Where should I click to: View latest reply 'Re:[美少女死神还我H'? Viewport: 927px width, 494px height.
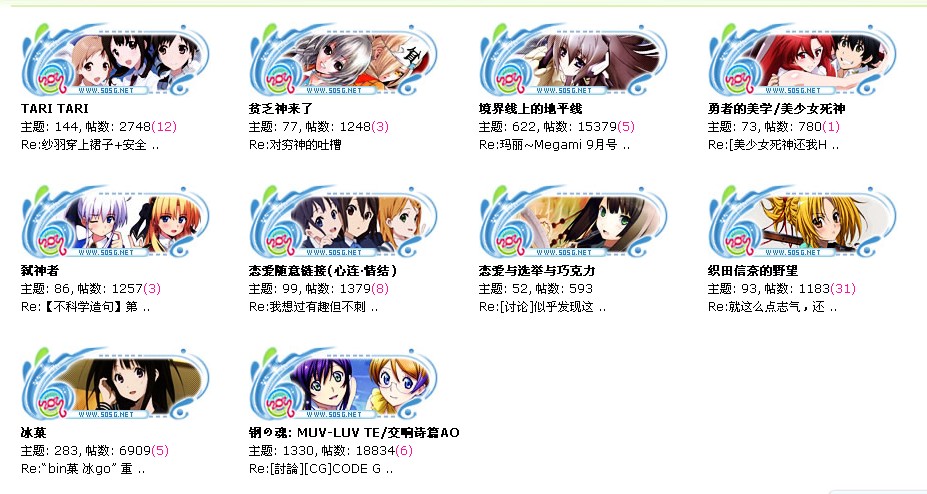(x=773, y=145)
